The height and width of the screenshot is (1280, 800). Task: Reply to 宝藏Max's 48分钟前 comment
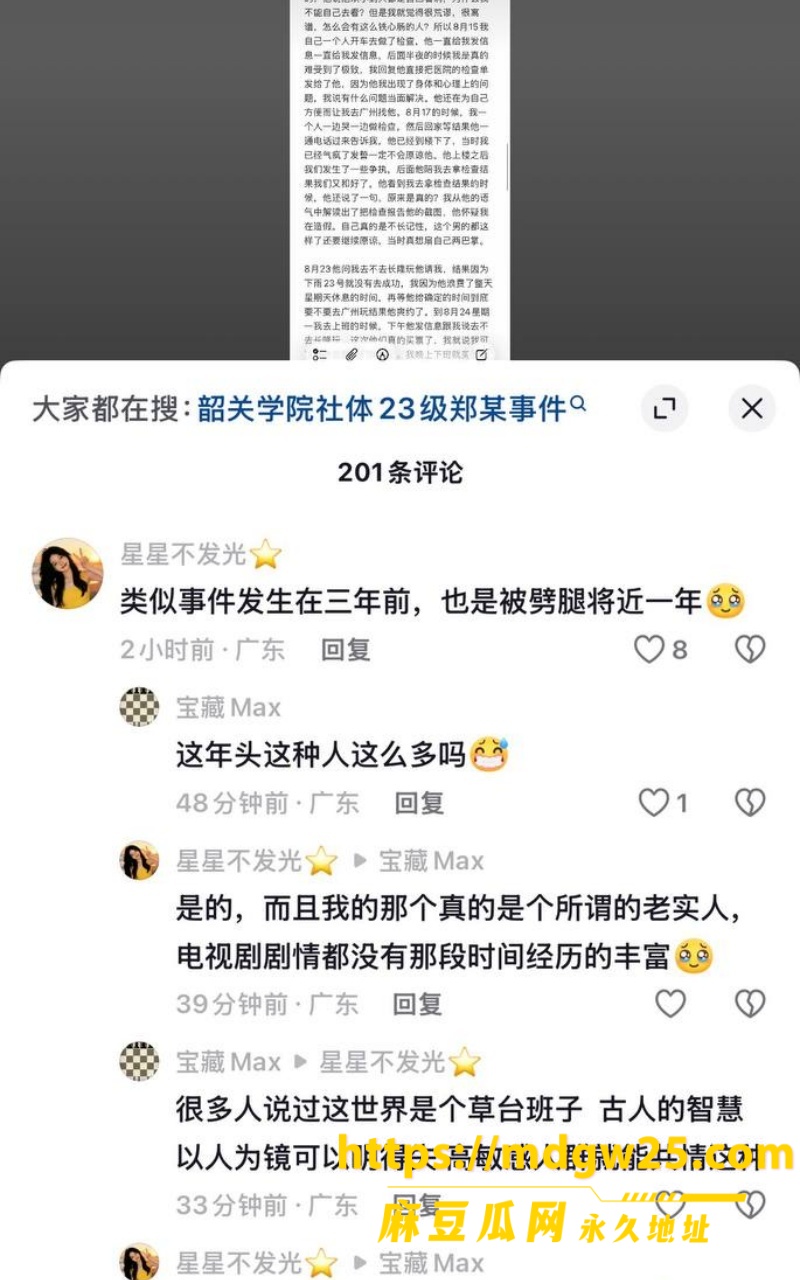(419, 802)
